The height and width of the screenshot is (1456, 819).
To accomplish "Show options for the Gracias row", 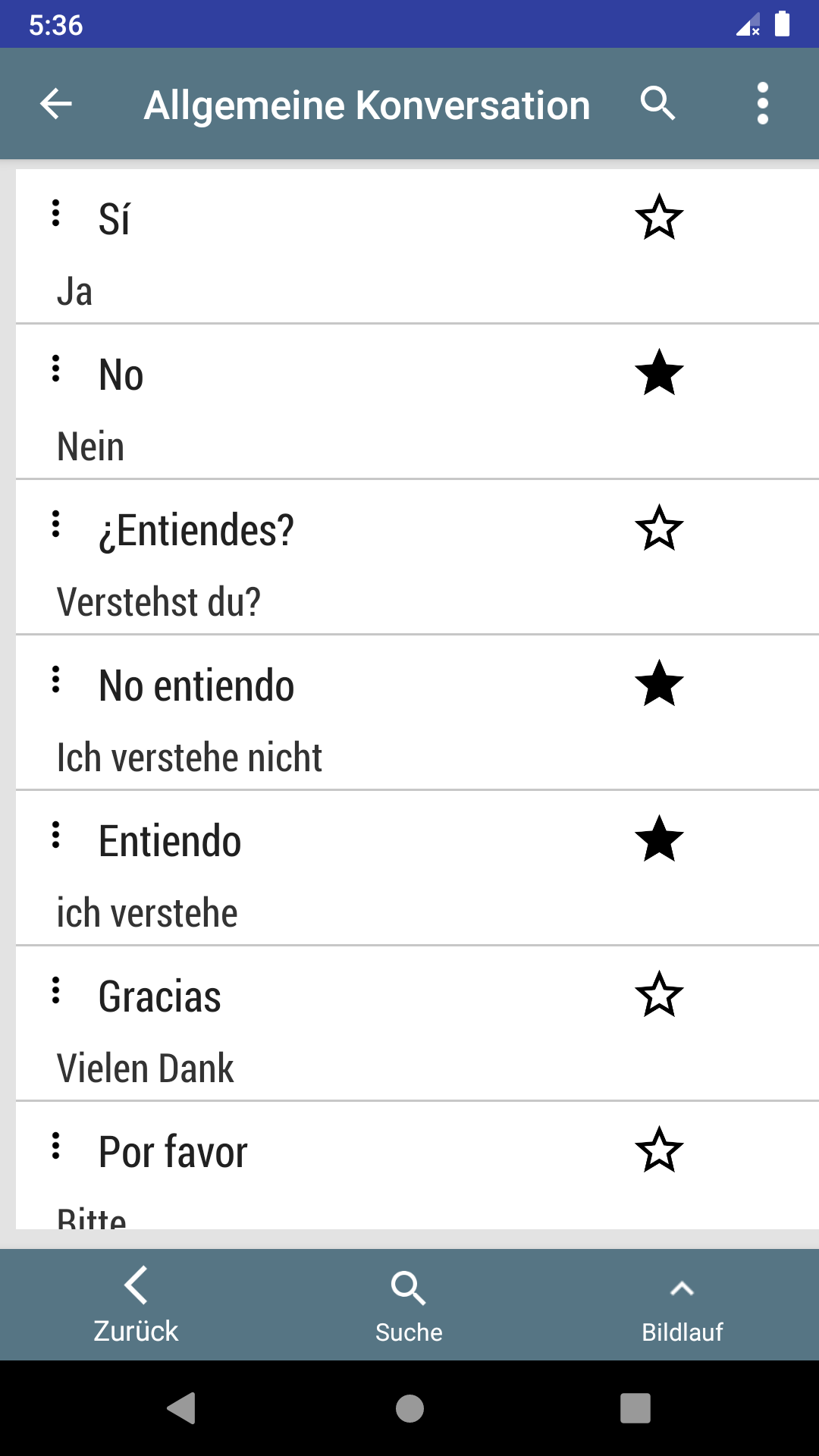I will coord(55,990).
